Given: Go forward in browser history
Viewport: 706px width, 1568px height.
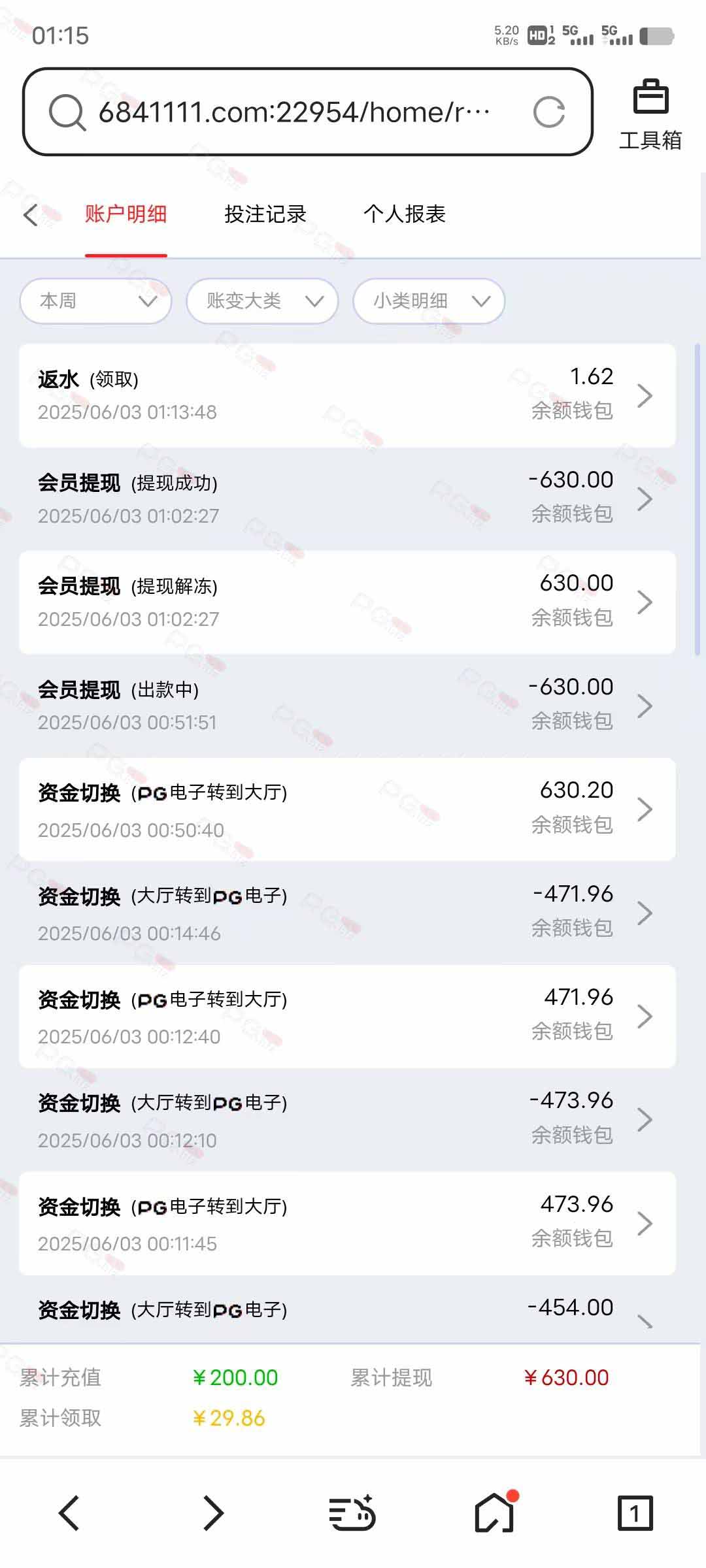Looking at the screenshot, I should (213, 1512).
